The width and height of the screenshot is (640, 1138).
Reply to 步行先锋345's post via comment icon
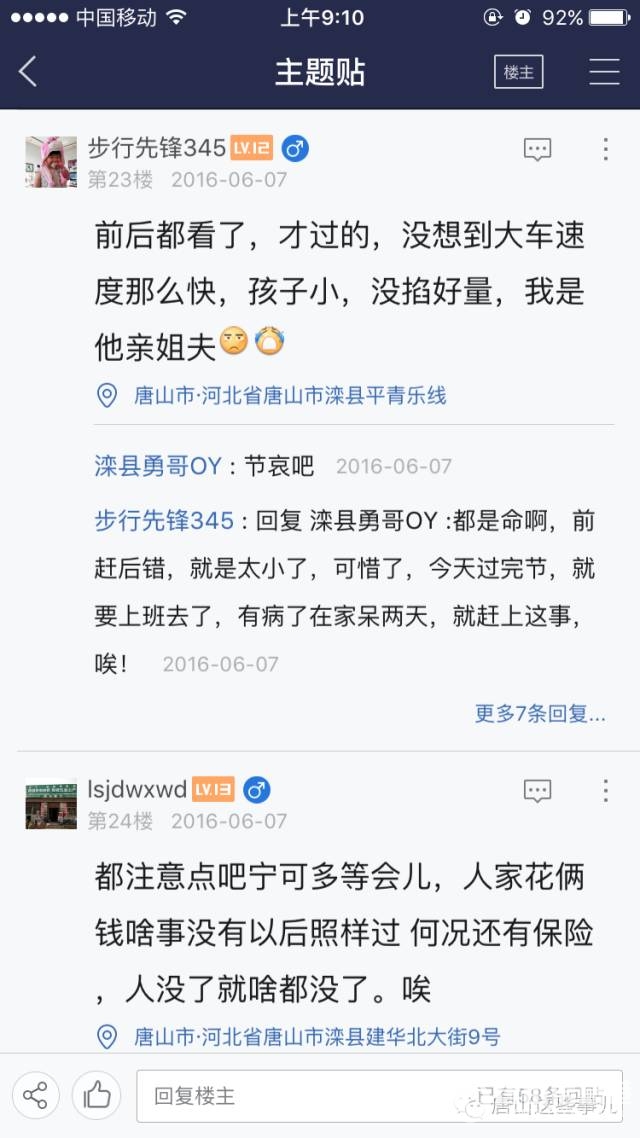[537, 150]
